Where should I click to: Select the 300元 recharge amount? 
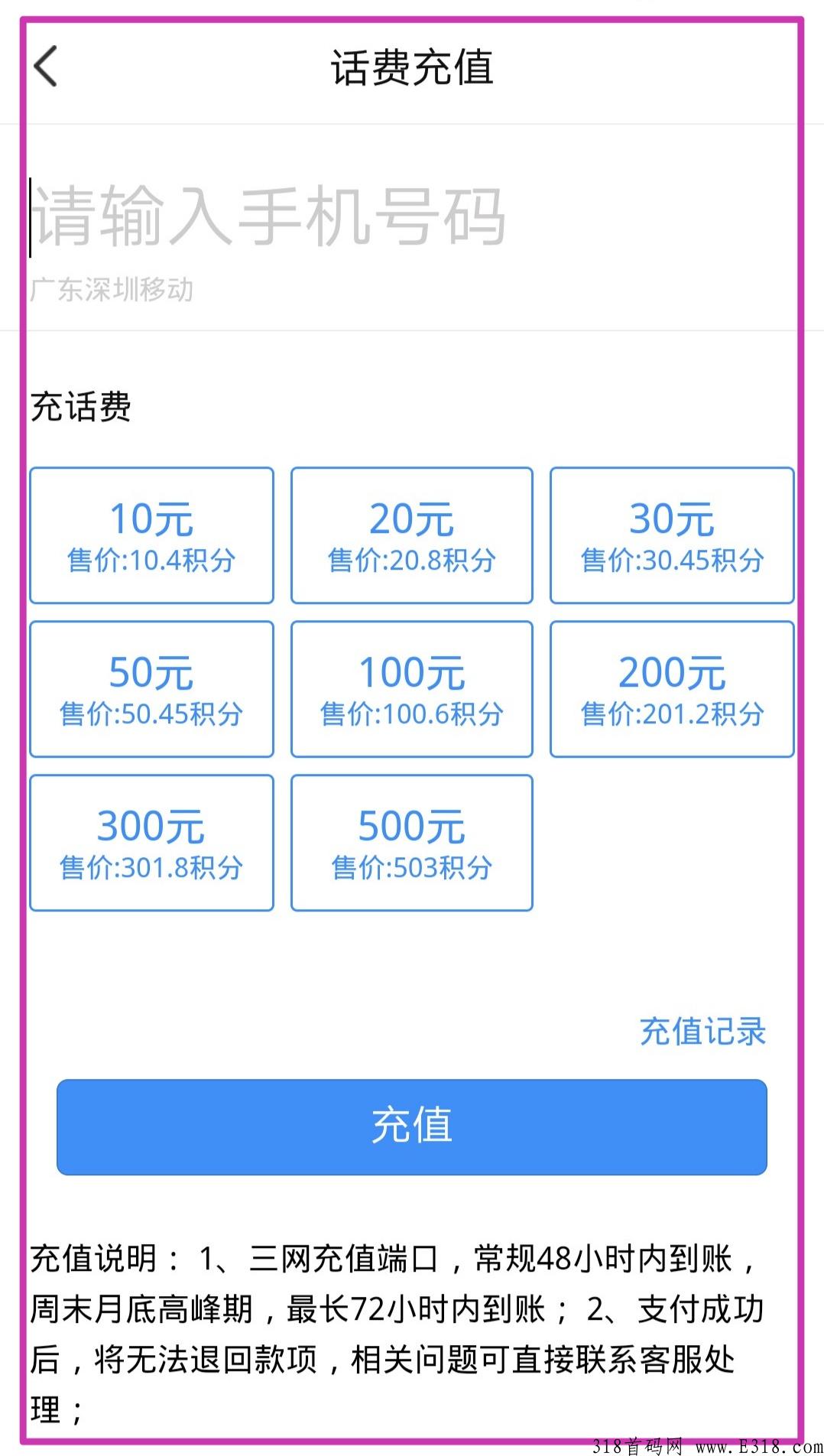151,843
